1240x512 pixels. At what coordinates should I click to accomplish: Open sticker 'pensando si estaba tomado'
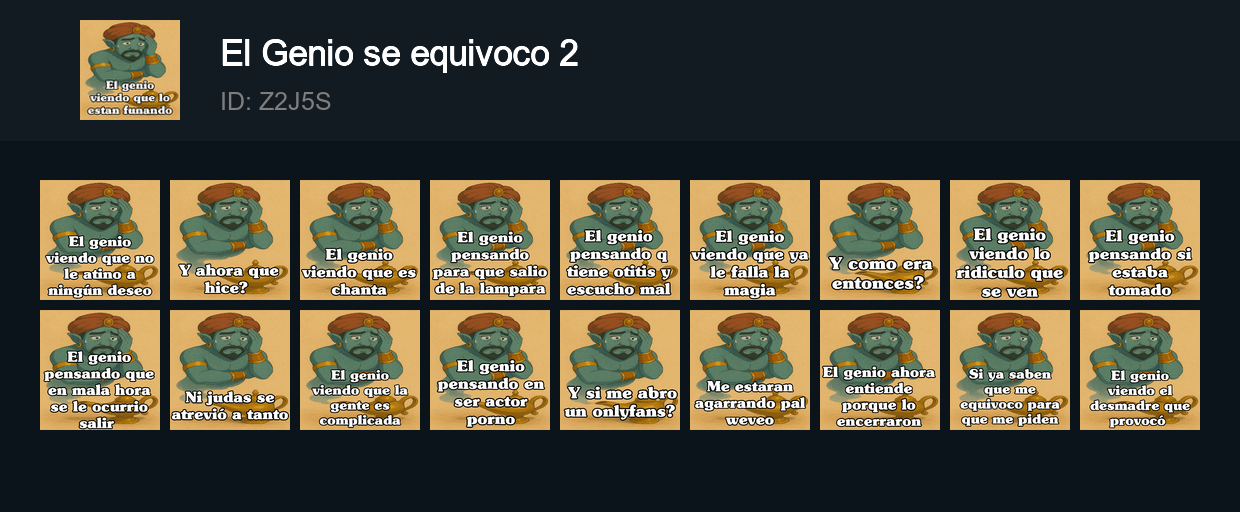click(x=1140, y=240)
